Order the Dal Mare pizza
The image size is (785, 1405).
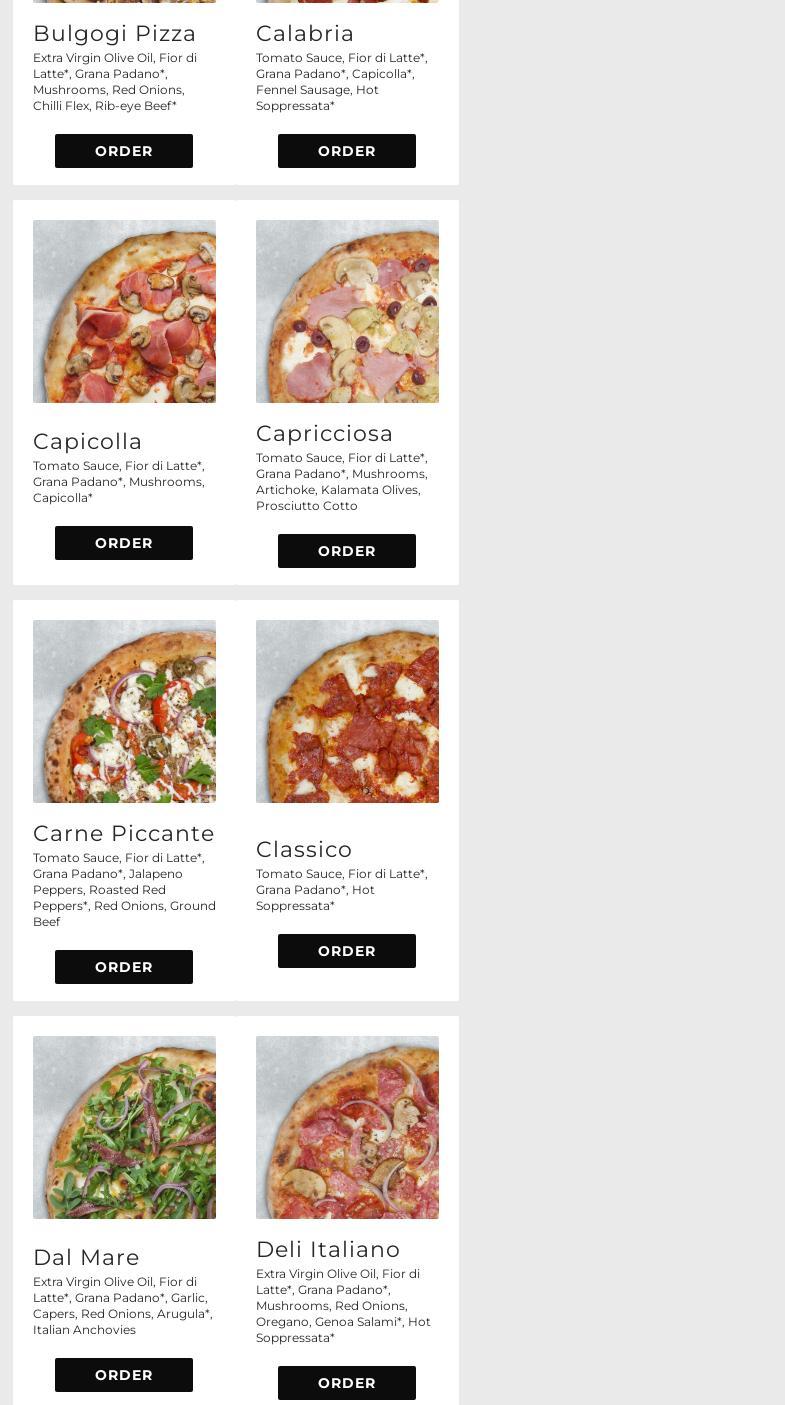124,1375
